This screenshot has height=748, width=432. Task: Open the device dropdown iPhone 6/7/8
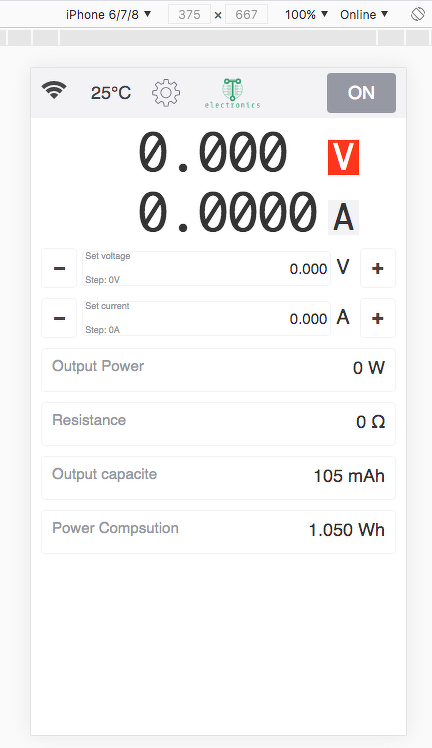click(x=108, y=15)
